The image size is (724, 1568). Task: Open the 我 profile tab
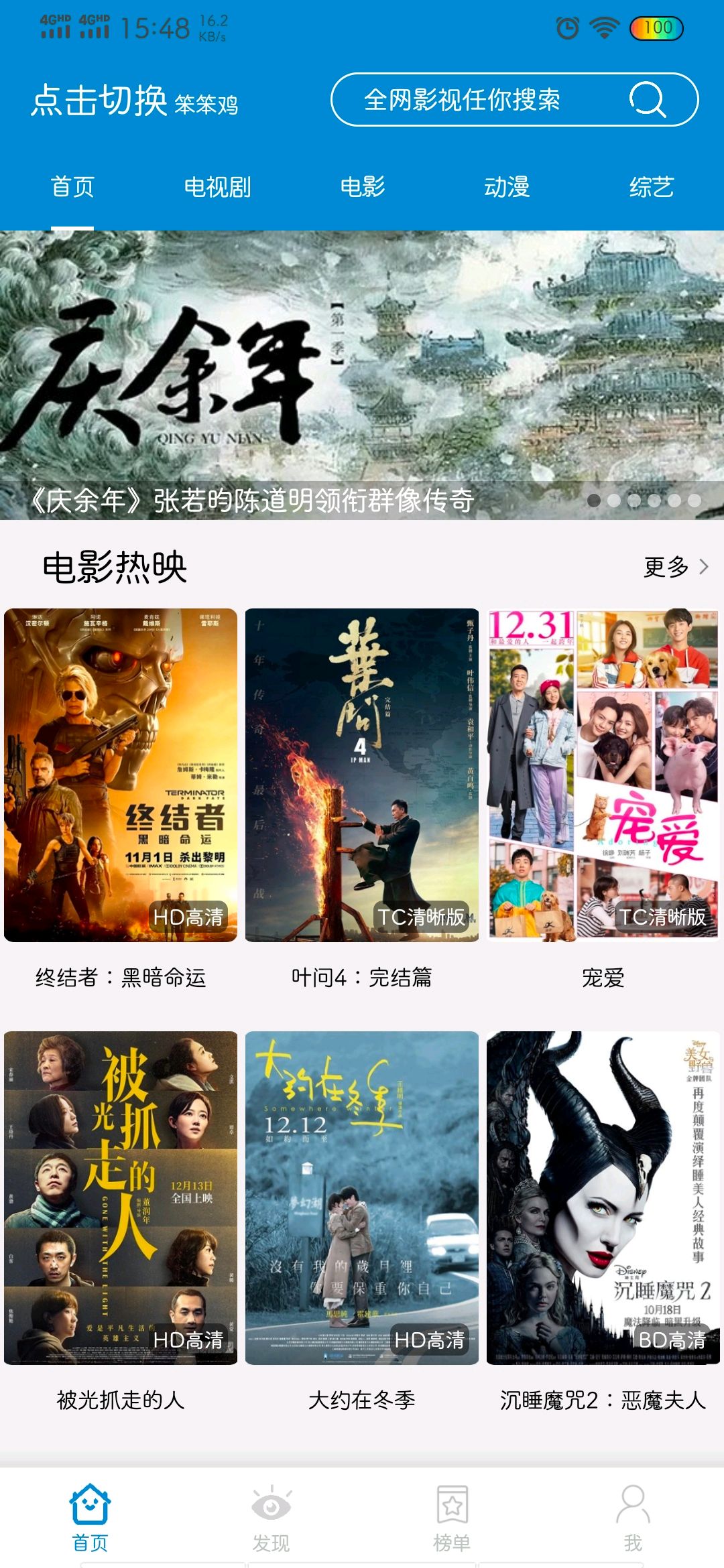pyautogui.click(x=633, y=1518)
